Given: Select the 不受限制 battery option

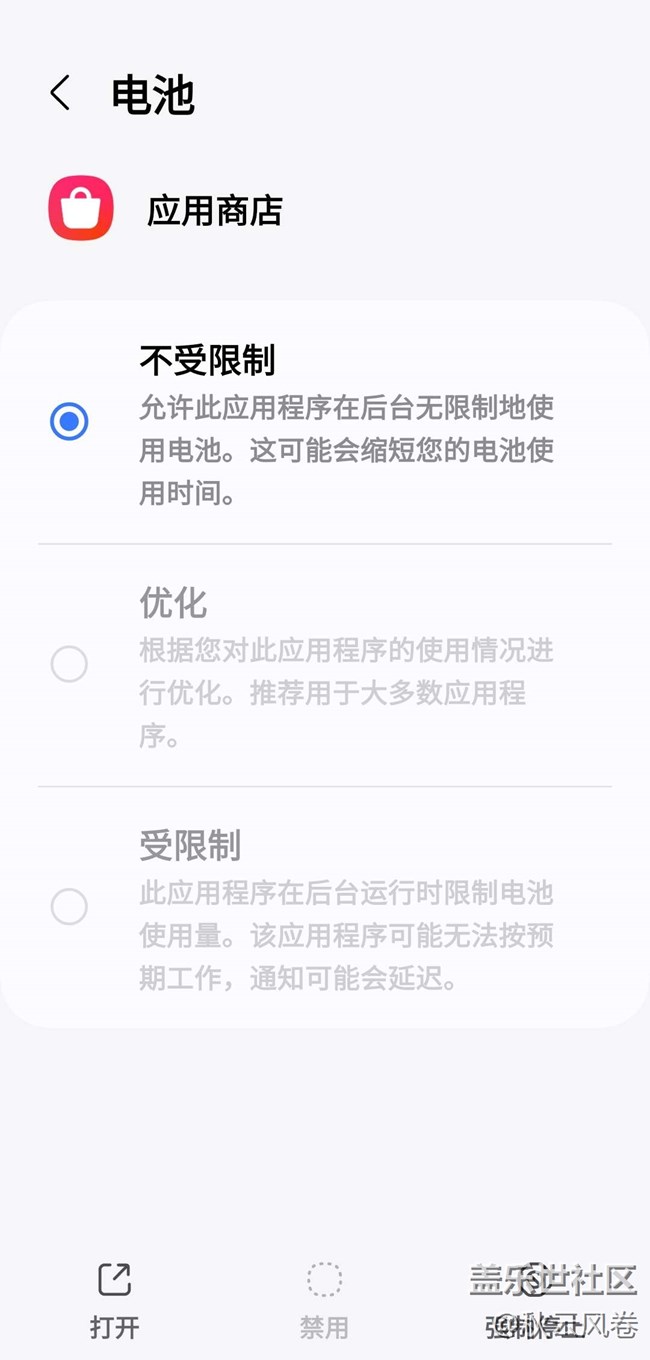Looking at the screenshot, I should click(69, 422).
